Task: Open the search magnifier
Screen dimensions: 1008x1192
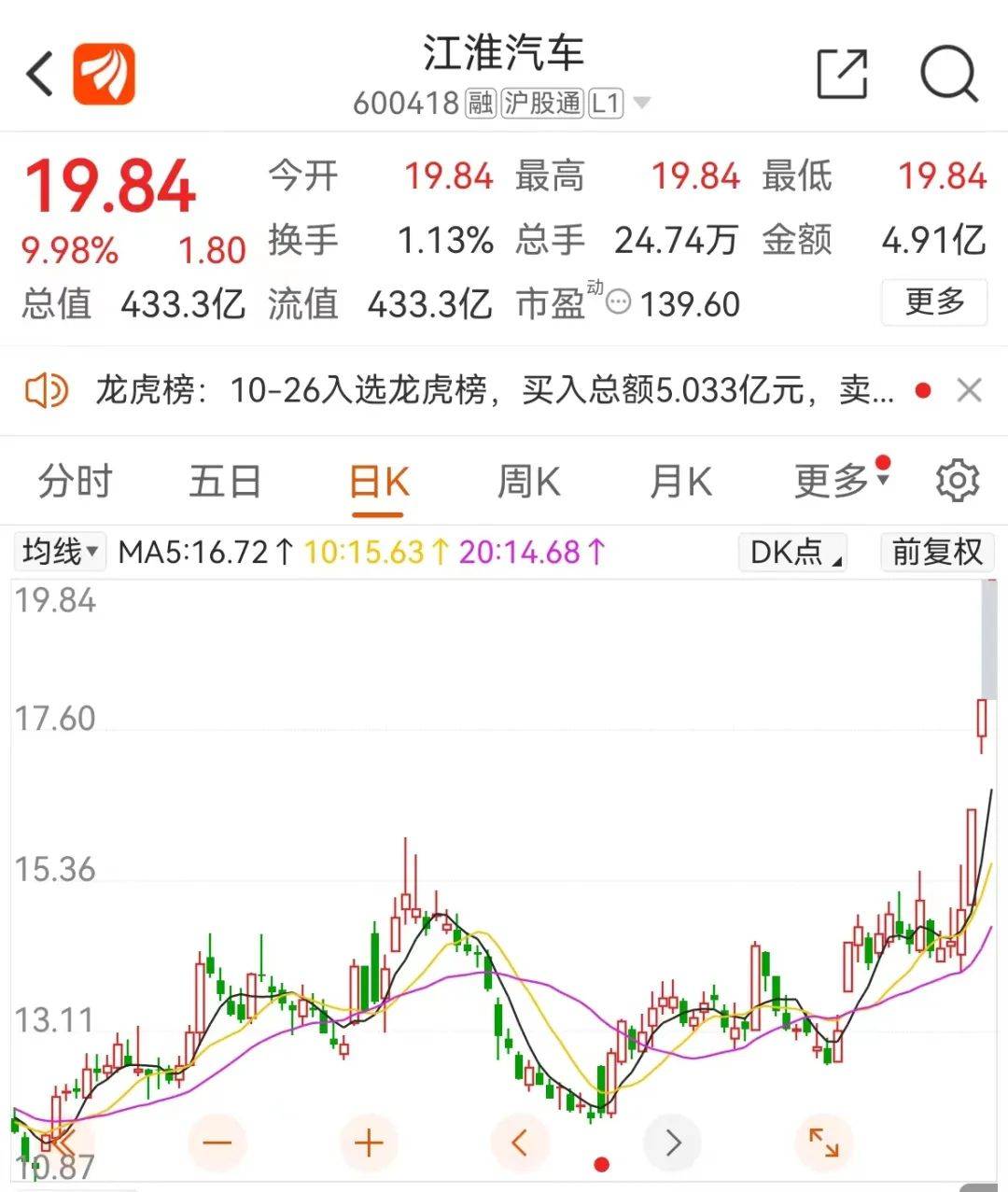Action: 948,74
